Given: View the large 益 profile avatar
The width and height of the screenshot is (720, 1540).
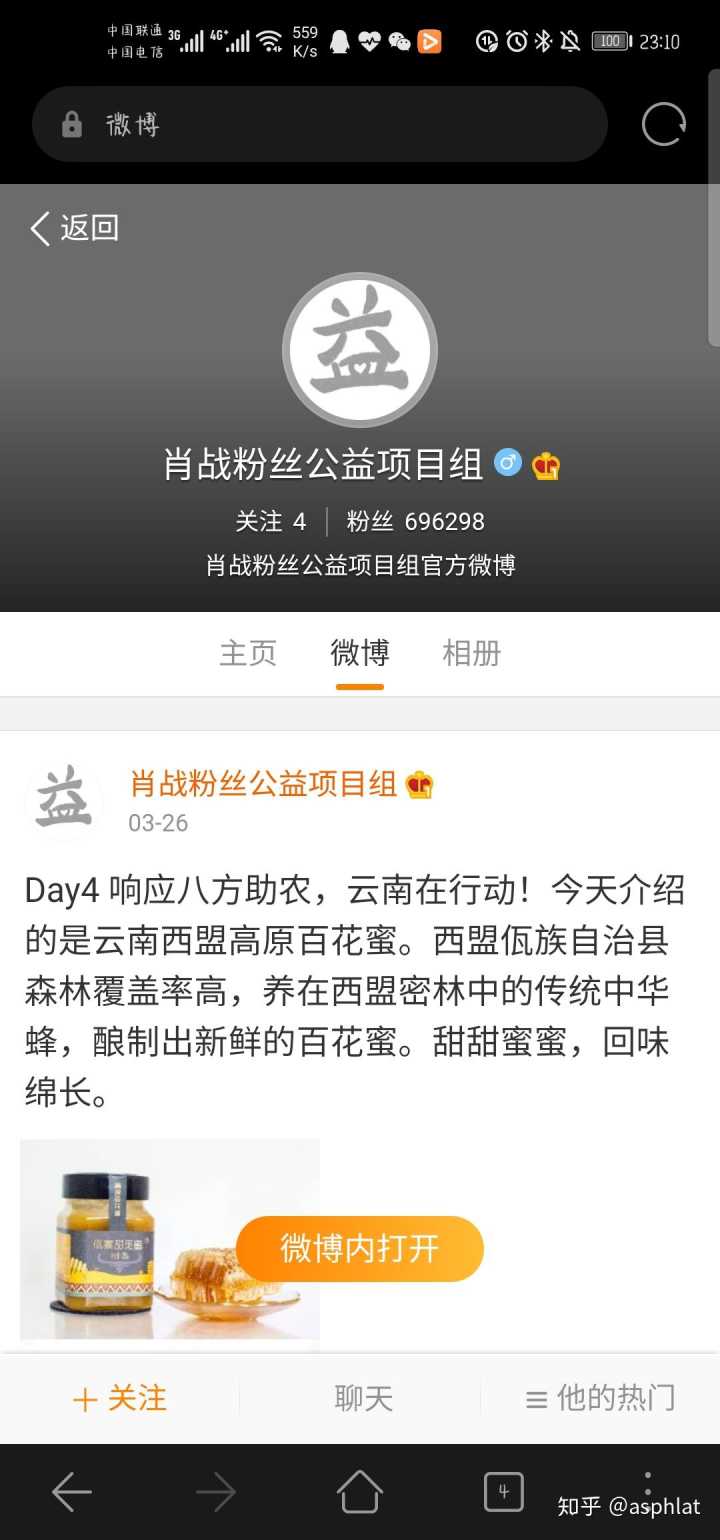Looking at the screenshot, I should click(360, 350).
